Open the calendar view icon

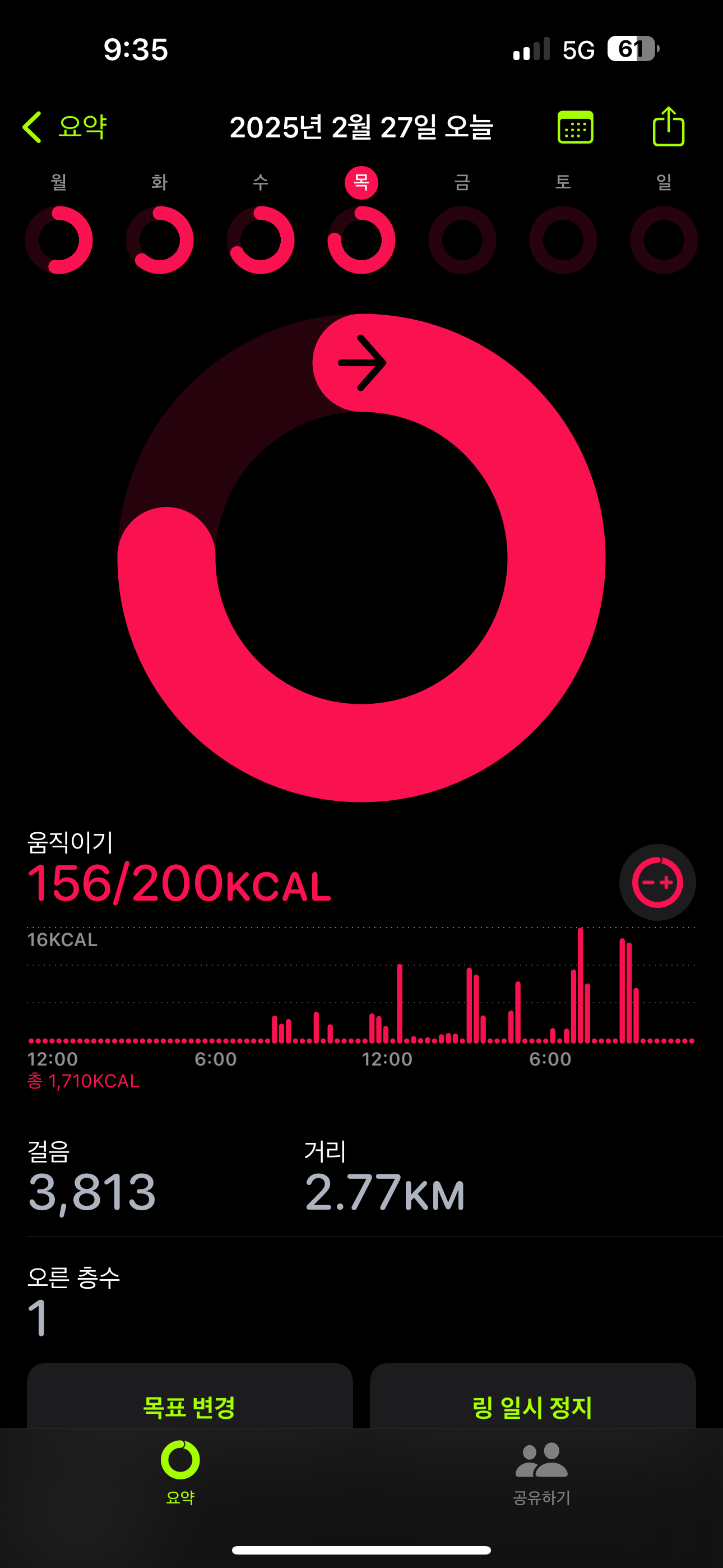pos(575,127)
